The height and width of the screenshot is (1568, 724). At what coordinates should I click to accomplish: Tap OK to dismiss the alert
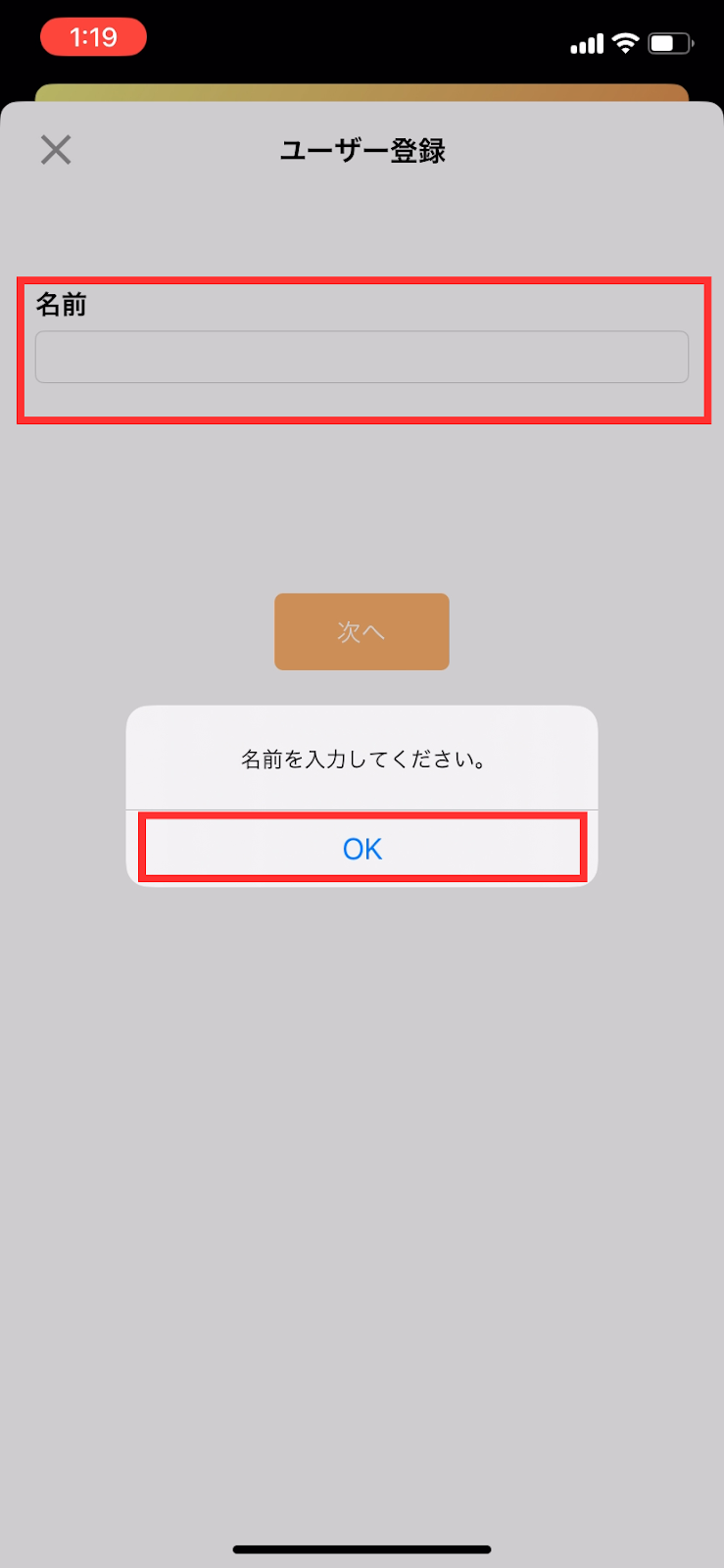[x=362, y=848]
